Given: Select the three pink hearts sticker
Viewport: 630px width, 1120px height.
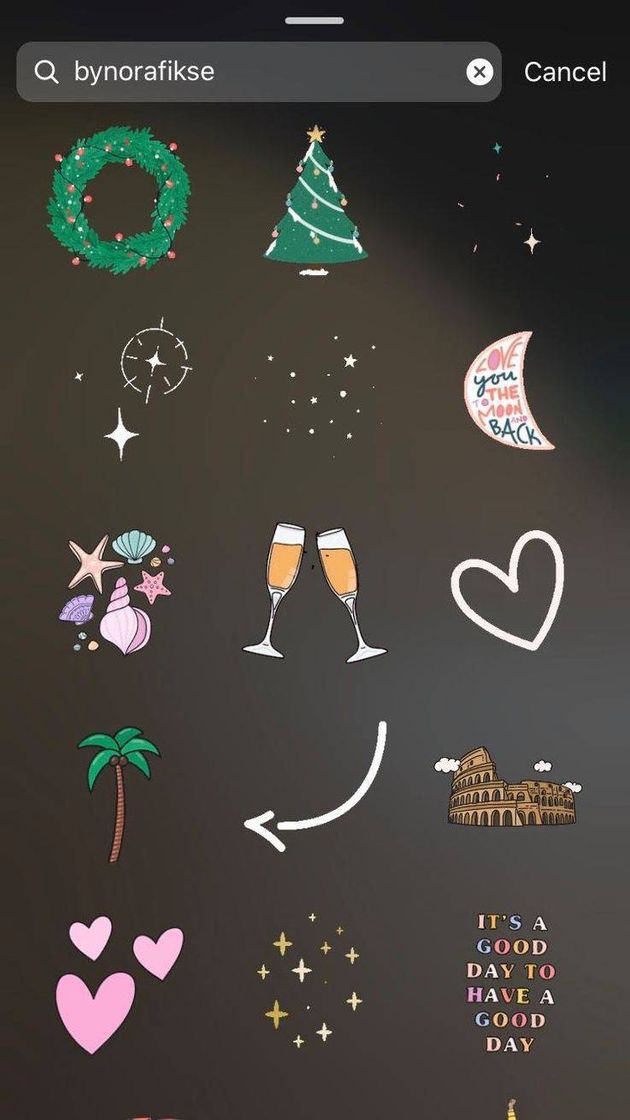Looking at the screenshot, I should (118, 985).
